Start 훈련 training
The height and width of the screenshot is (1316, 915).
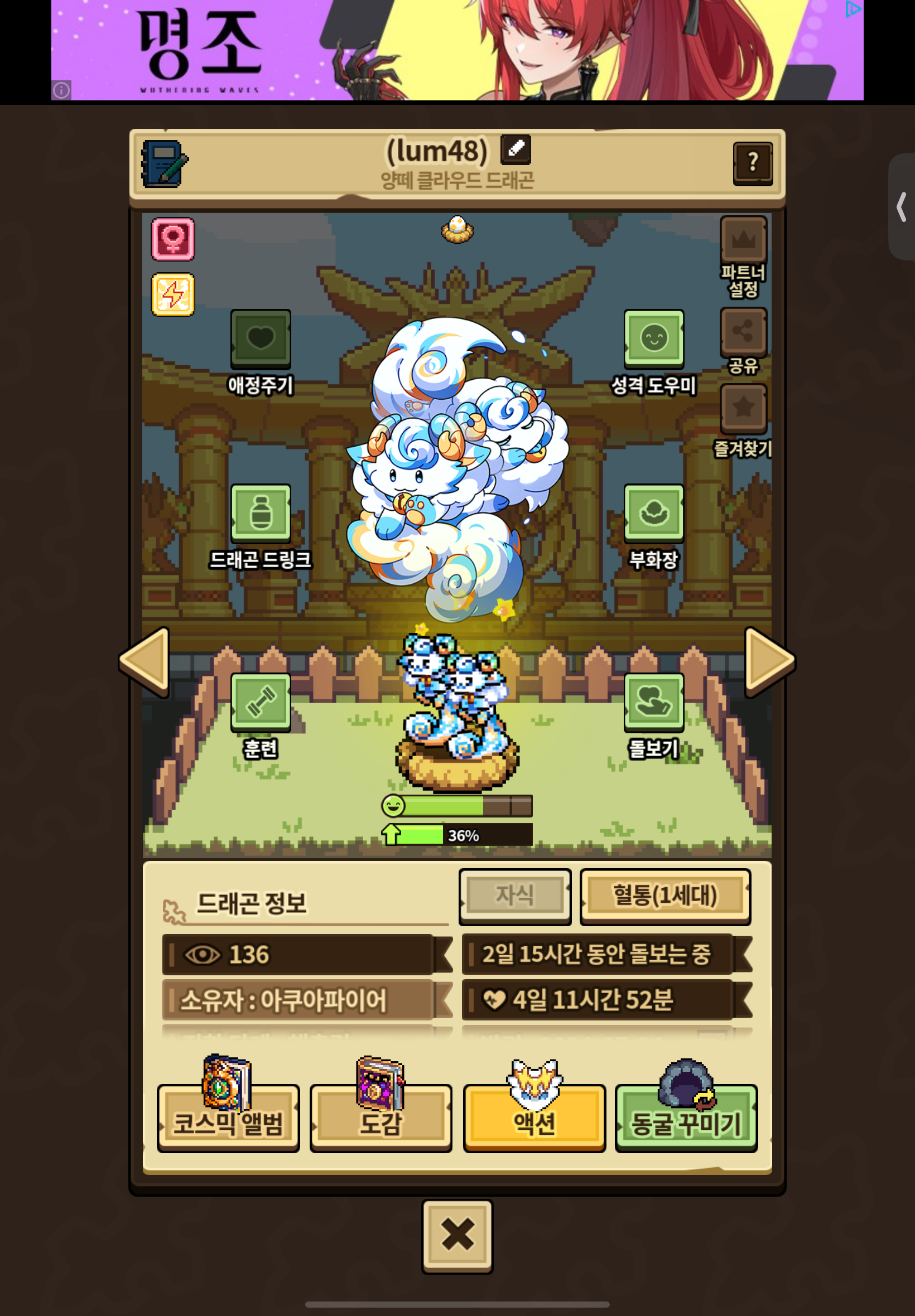click(x=261, y=701)
